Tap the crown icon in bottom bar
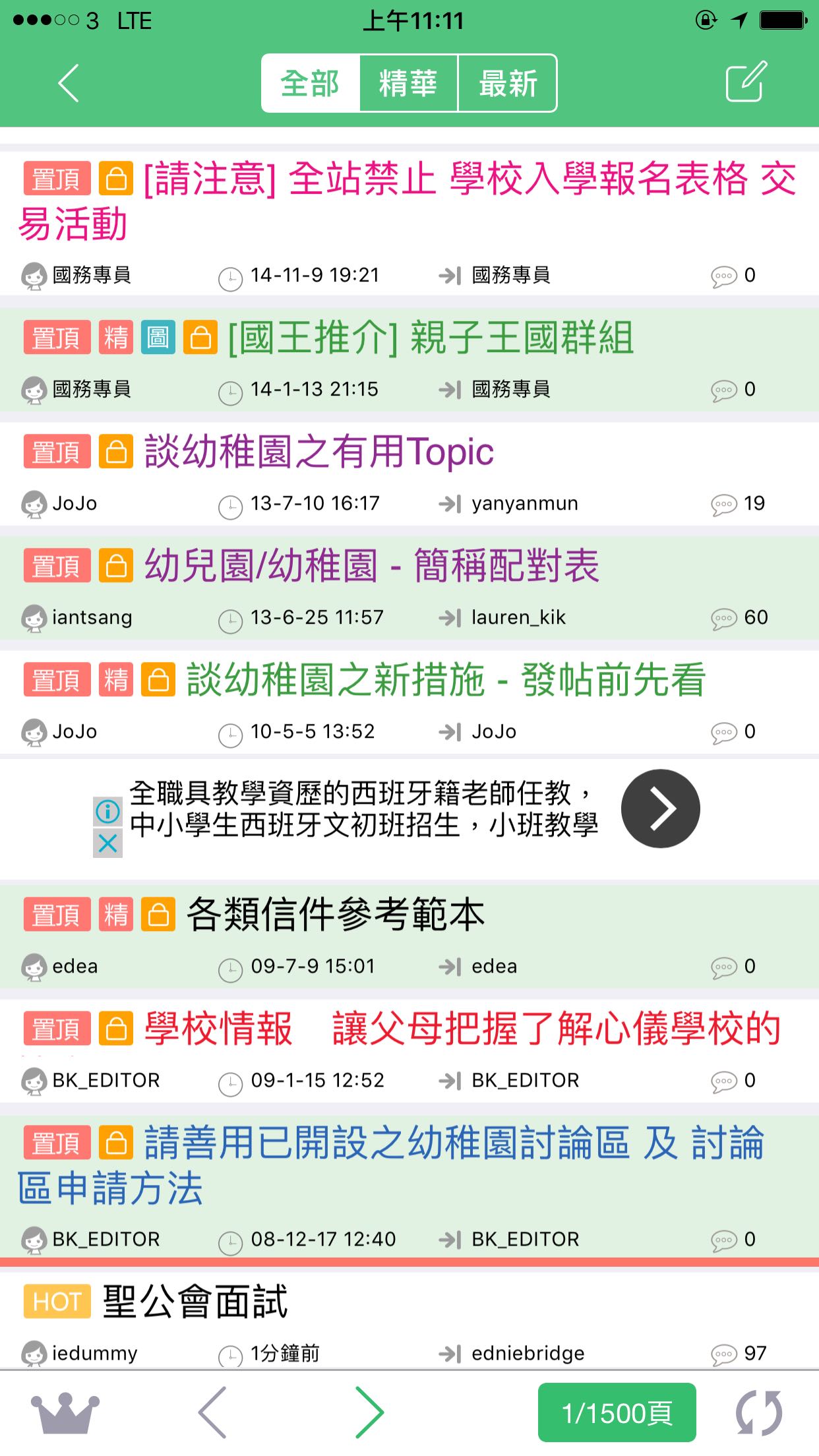Viewport: 819px width, 1456px height. 65,1412
